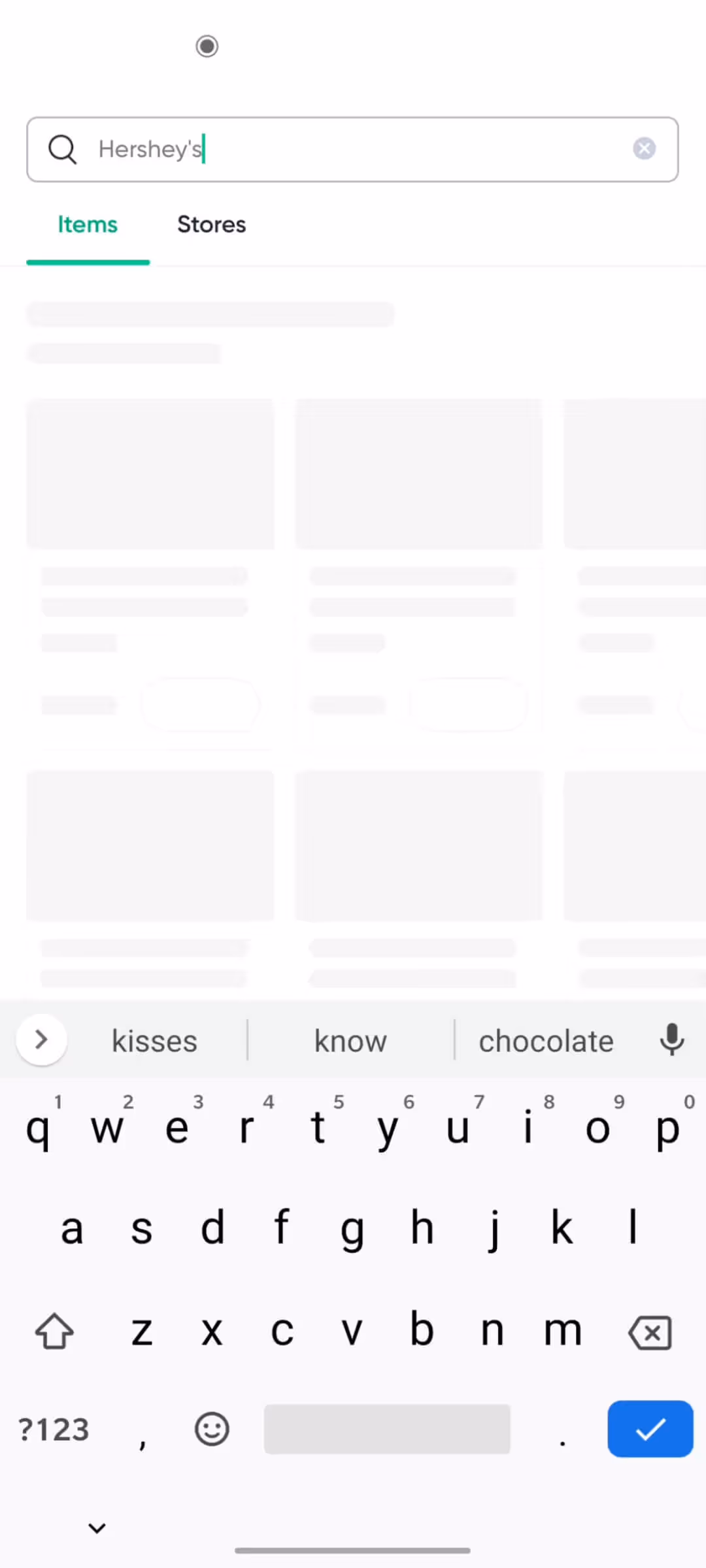Submit search with the blue checkmark key

[650, 1429]
